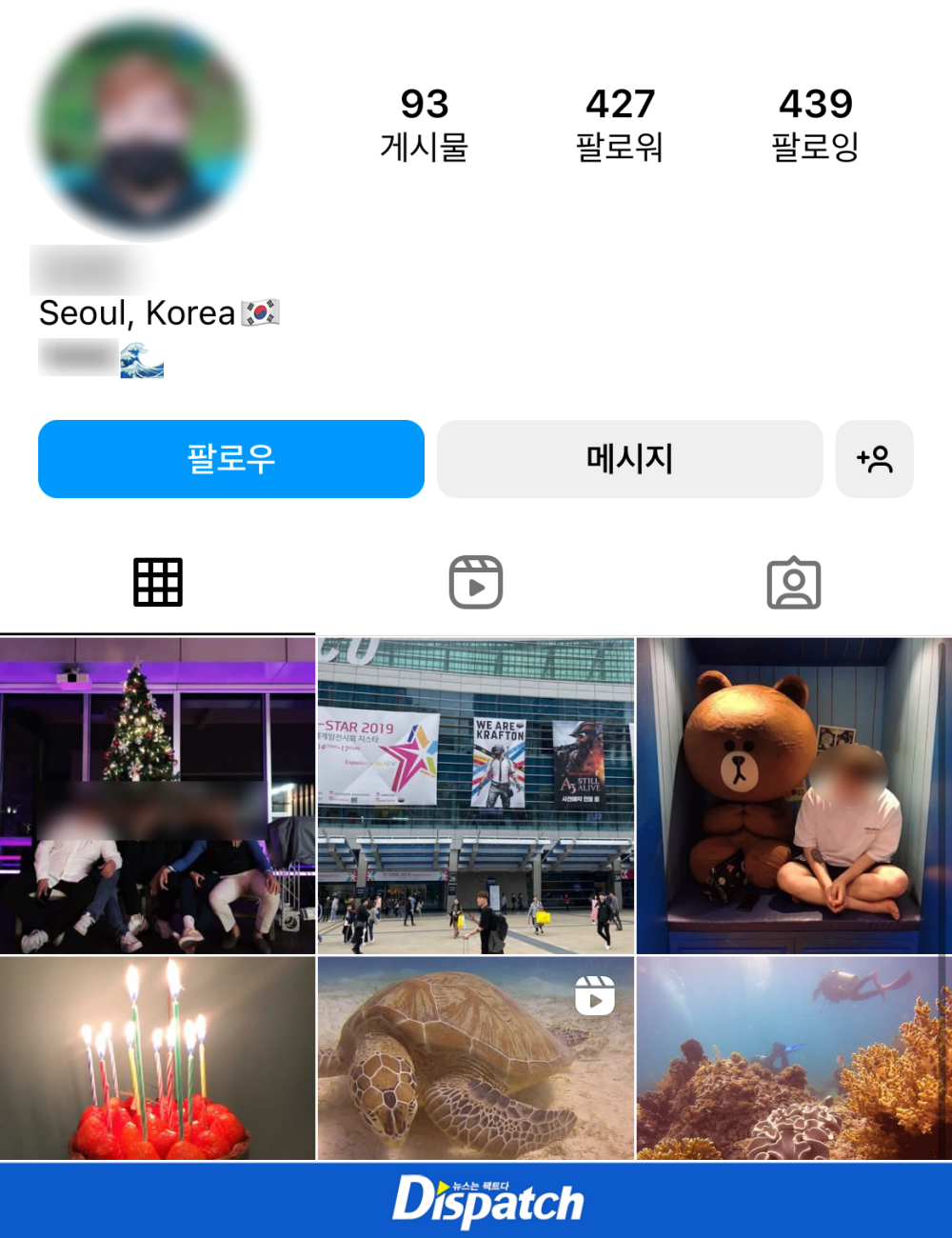Open the brown bear mascot post

[794, 796]
